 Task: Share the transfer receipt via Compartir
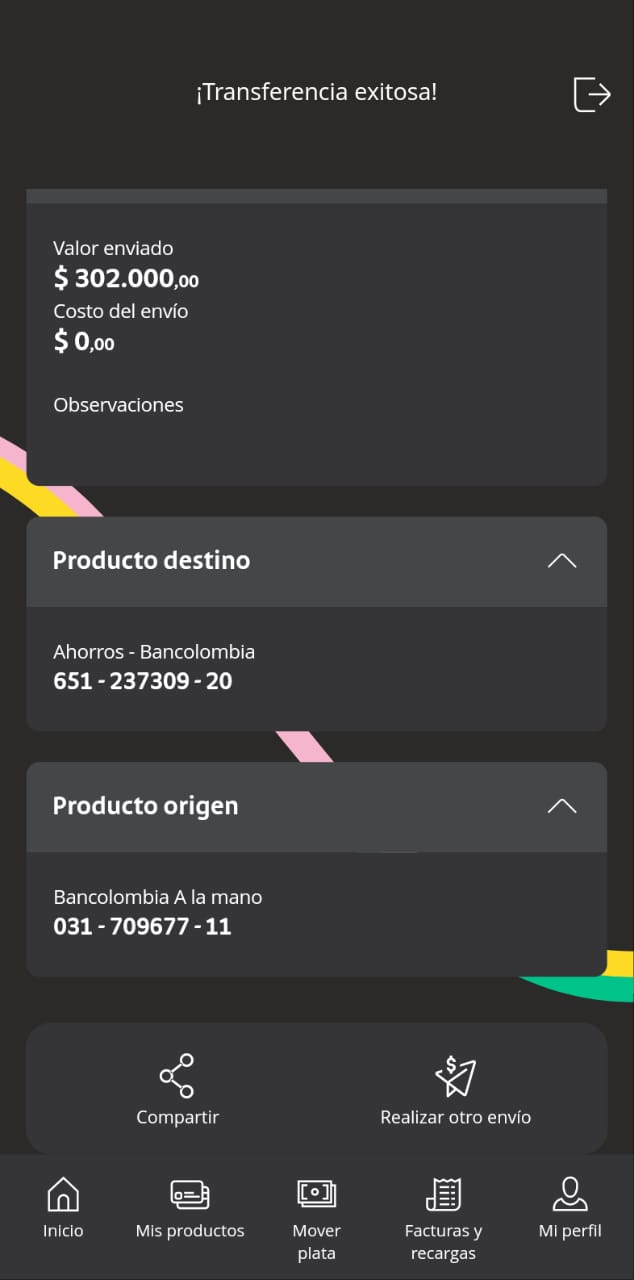click(x=177, y=1089)
